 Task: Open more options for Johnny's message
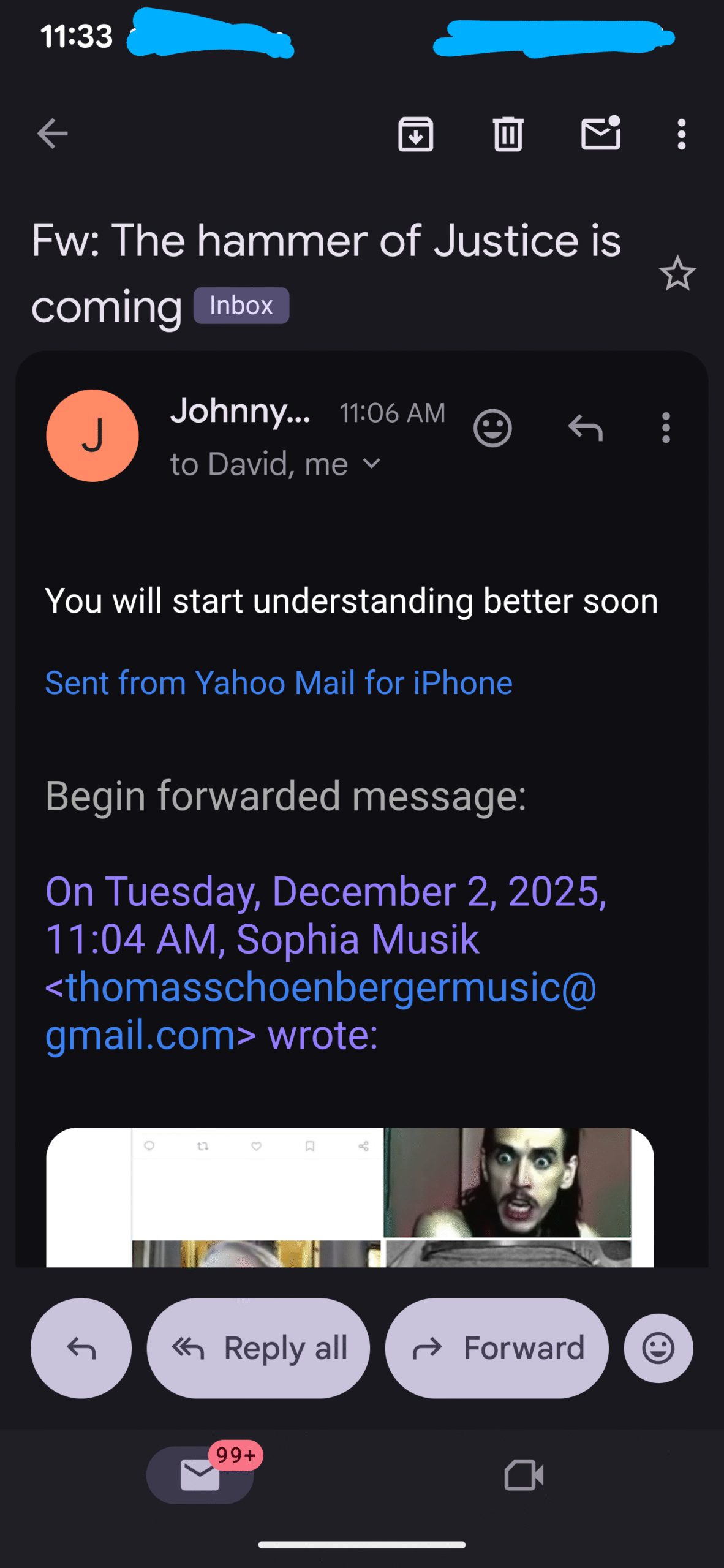point(666,428)
